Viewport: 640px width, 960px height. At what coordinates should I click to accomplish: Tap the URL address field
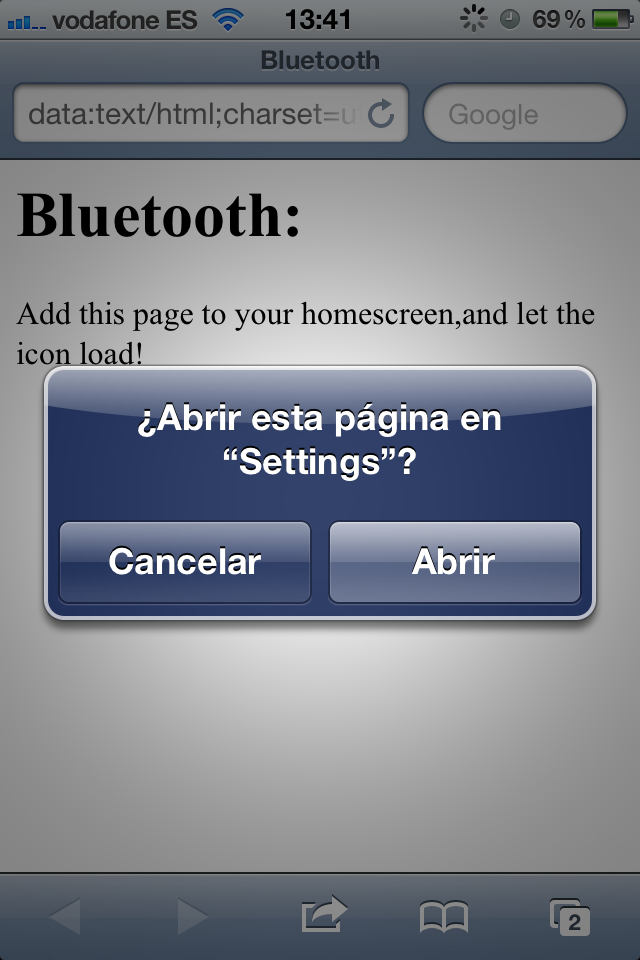190,114
